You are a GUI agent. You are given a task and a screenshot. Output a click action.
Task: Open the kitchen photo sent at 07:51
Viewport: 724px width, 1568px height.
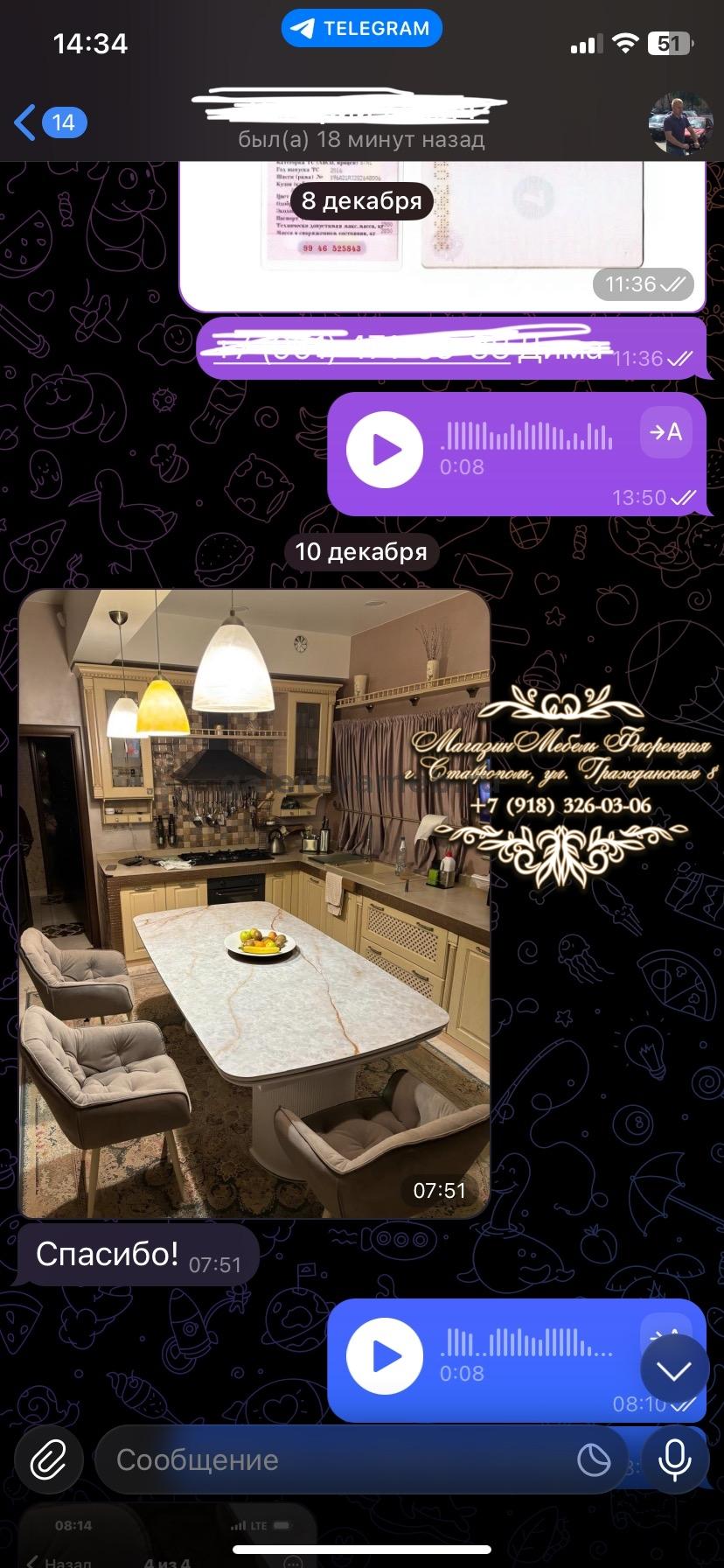[254, 901]
